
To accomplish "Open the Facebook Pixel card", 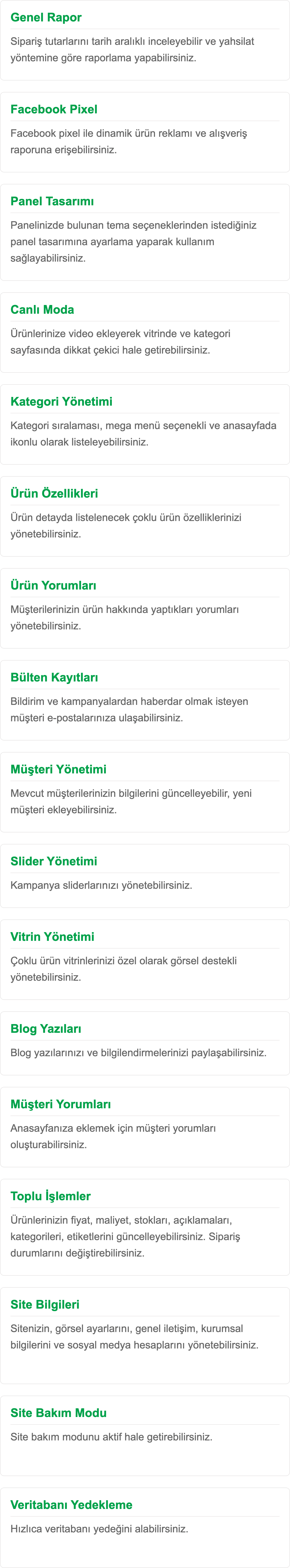I will click(x=145, y=132).
